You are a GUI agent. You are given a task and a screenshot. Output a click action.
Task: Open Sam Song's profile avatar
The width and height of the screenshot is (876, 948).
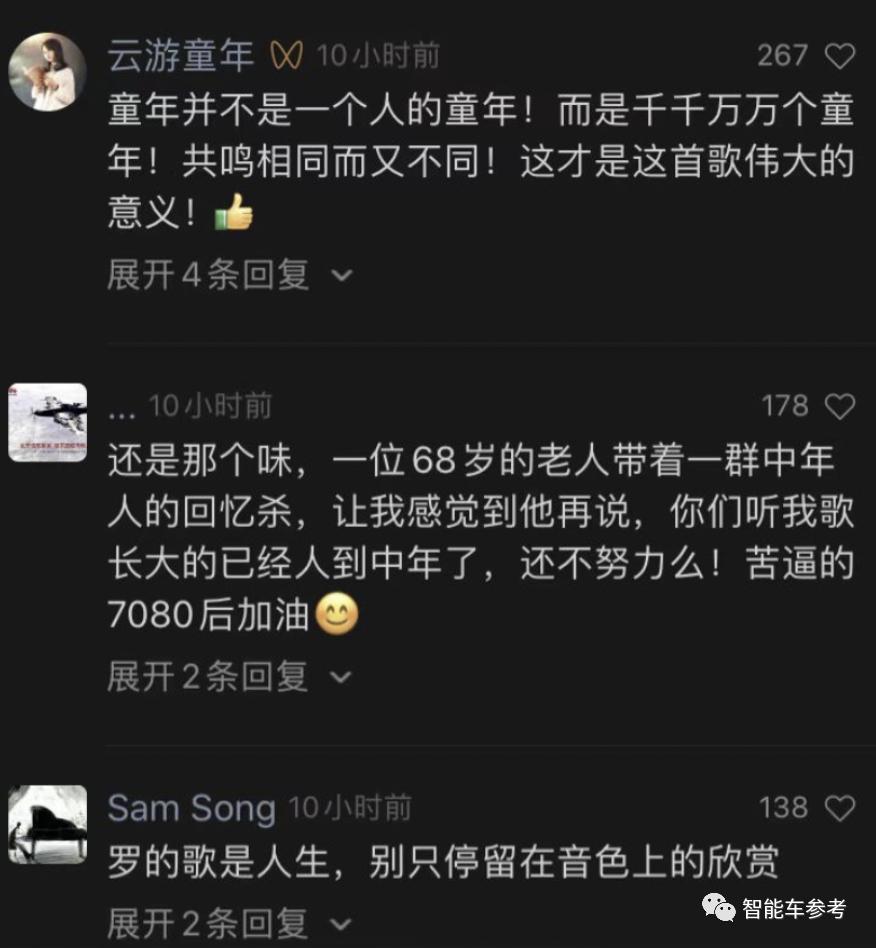(47, 825)
